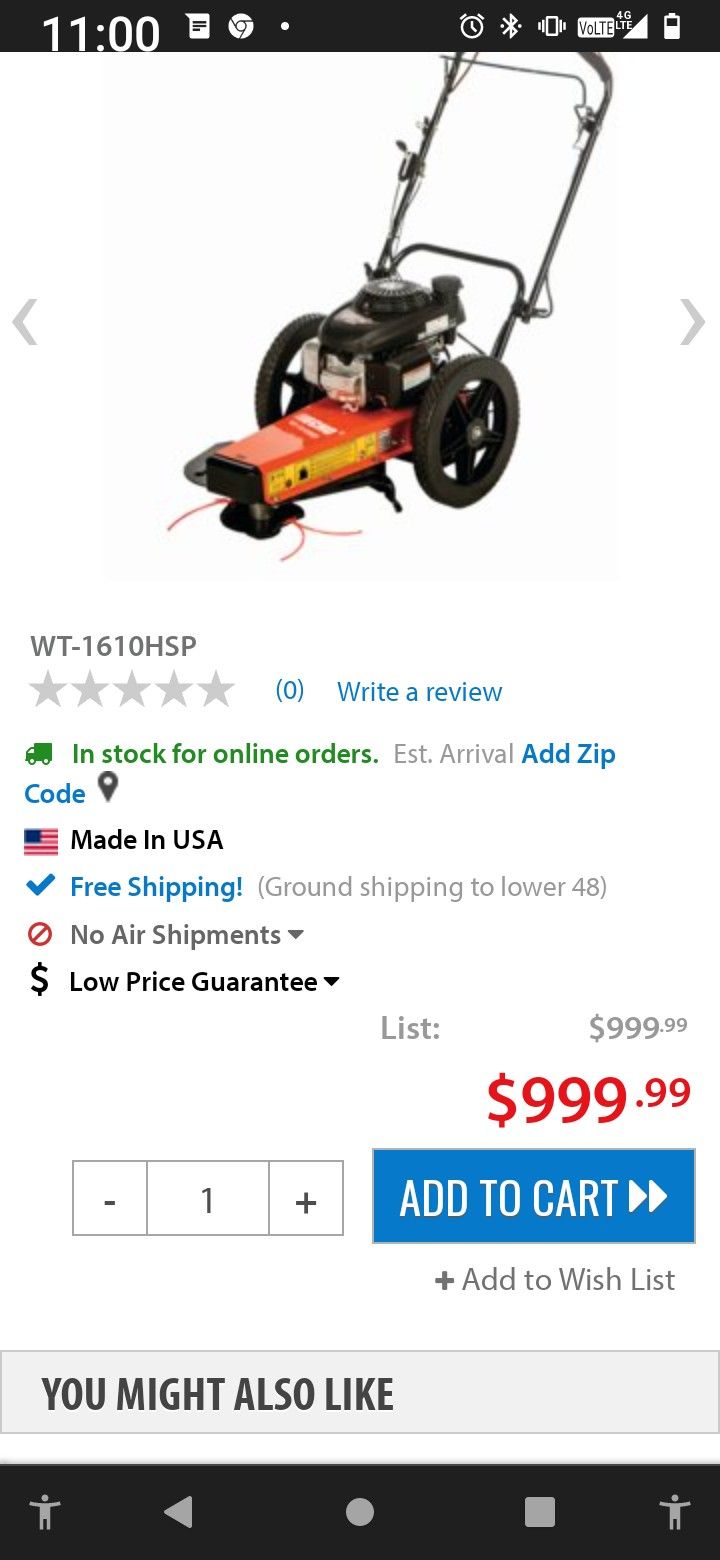
Task: Open the Write a review link
Action: point(419,692)
